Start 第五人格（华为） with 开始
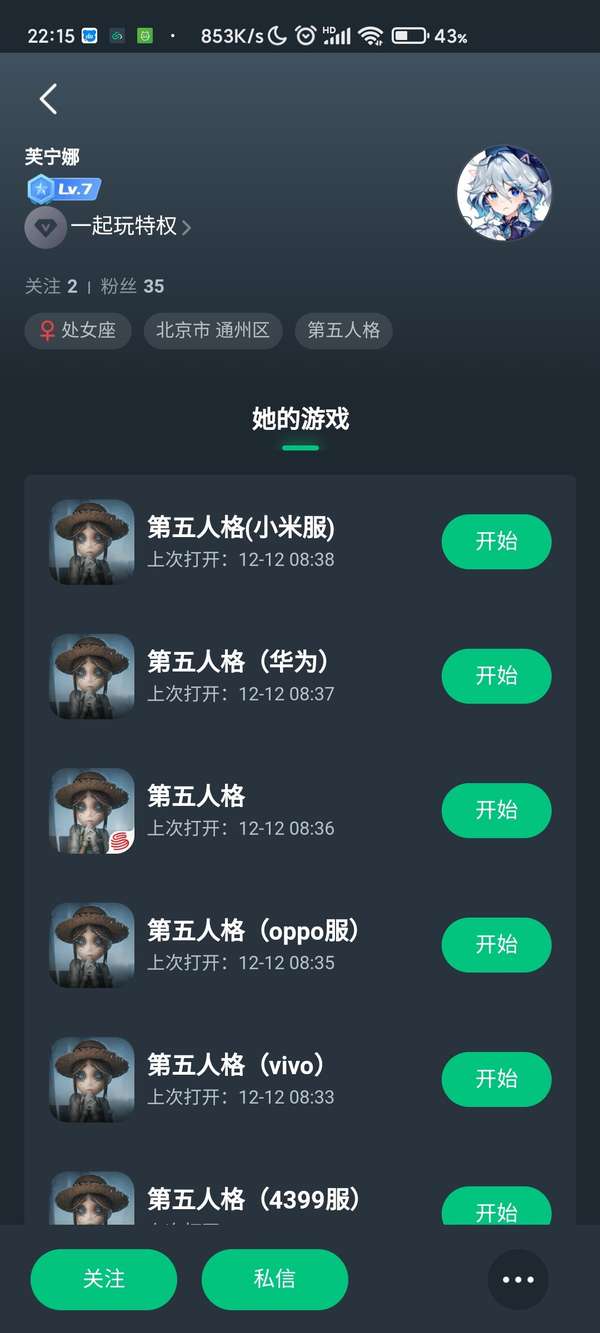 [496, 675]
